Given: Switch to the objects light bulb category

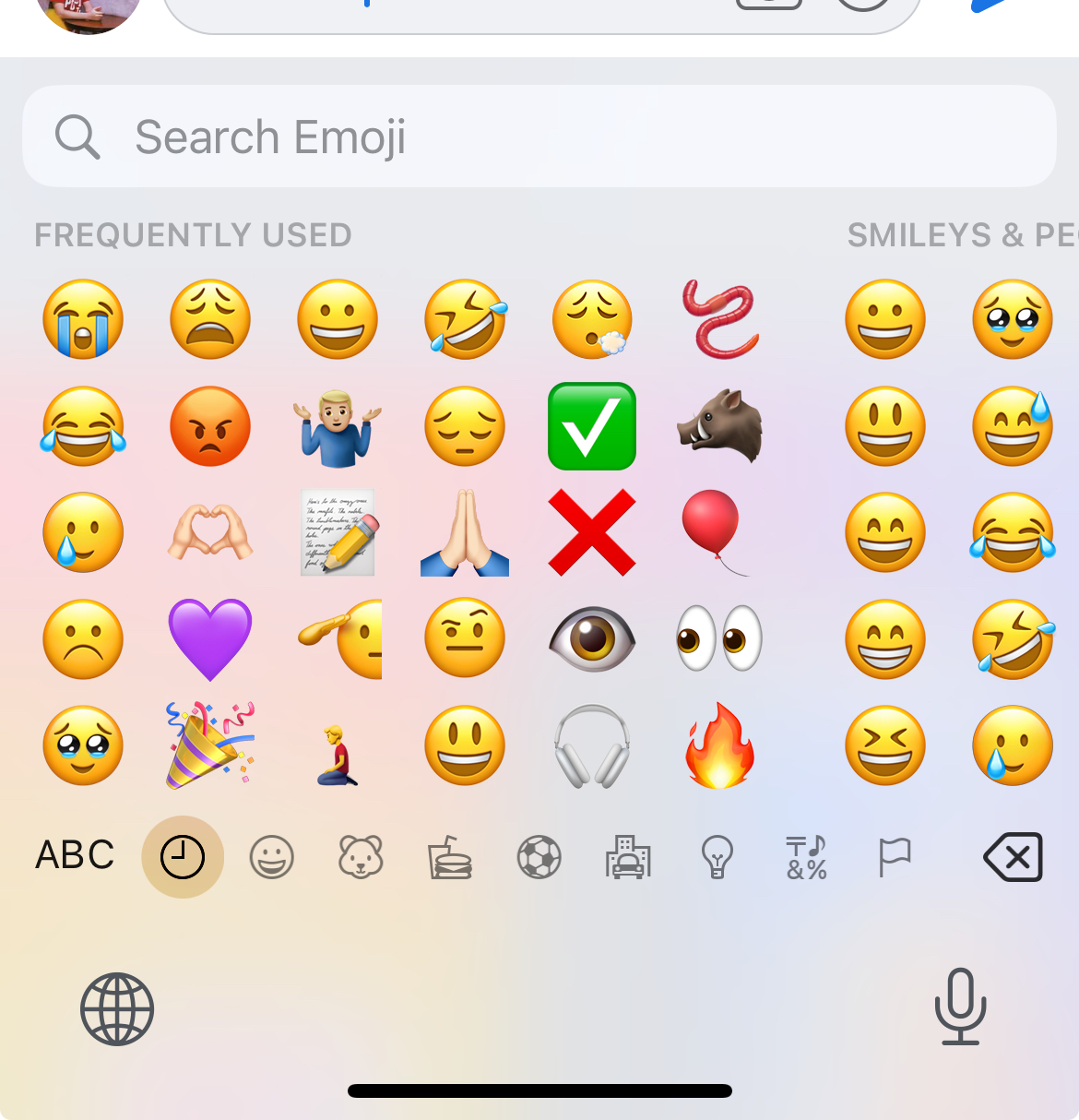Looking at the screenshot, I should tap(717, 858).
